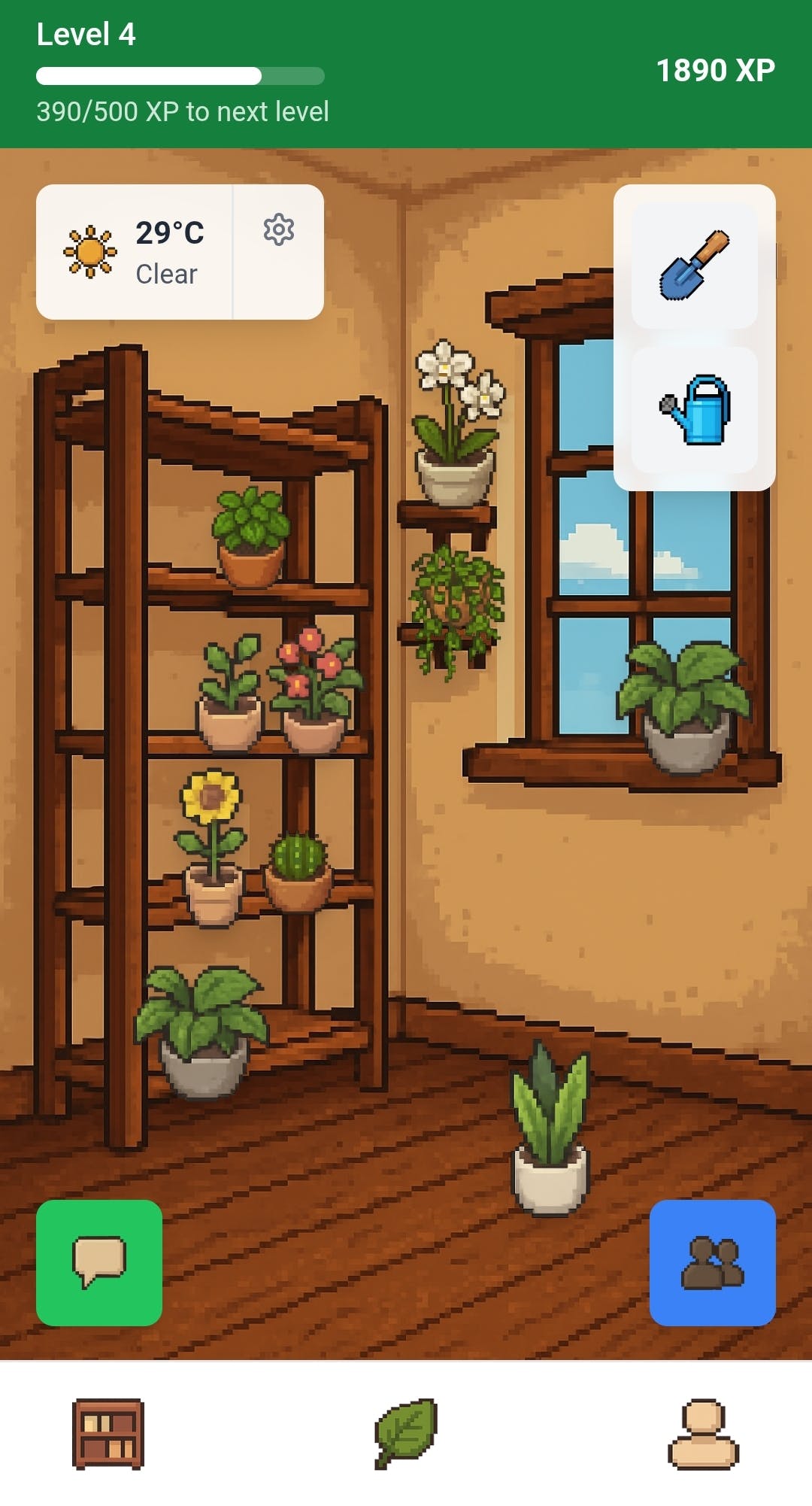Image resolution: width=812 pixels, height=1506 pixels.
Task: Select the shovel tool
Action: click(695, 265)
